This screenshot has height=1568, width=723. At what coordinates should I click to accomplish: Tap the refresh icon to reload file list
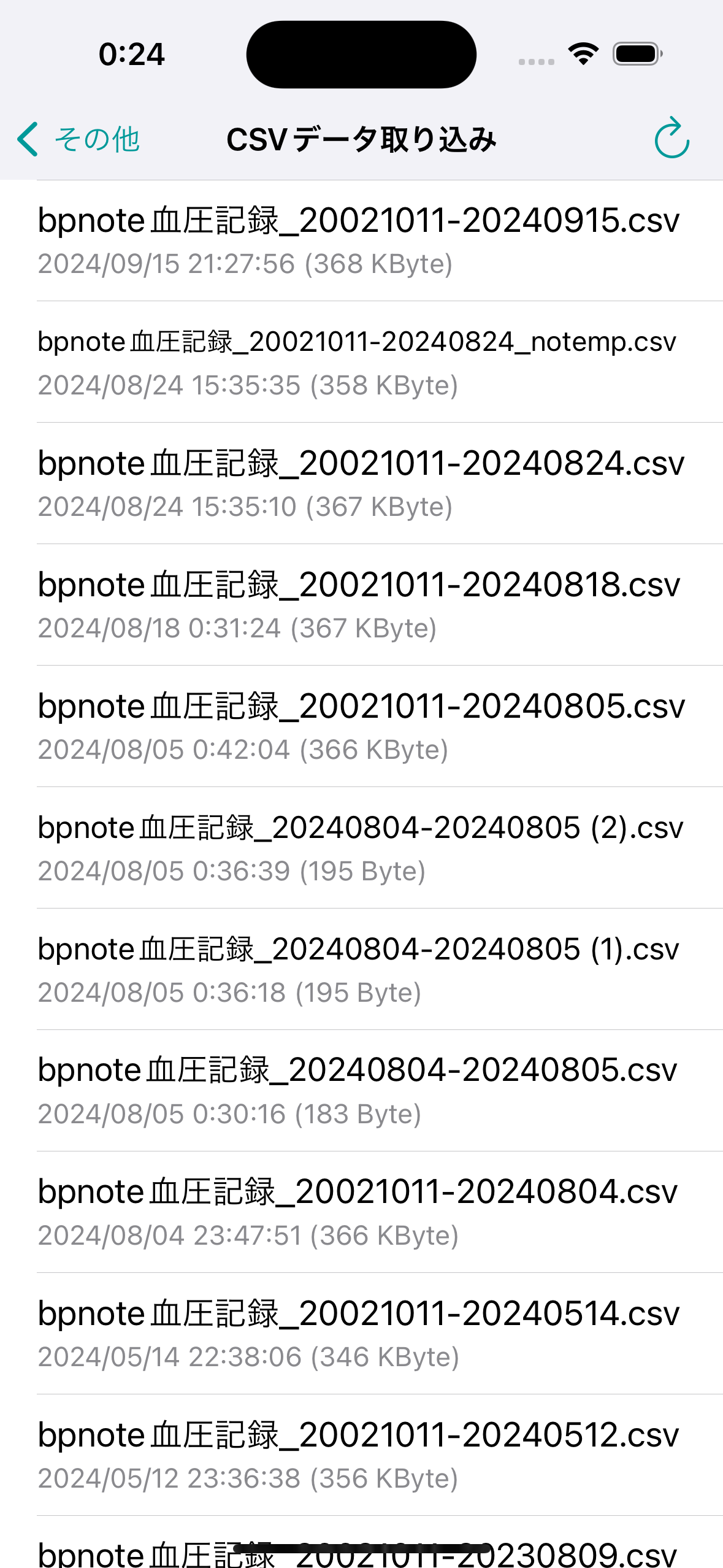[672, 139]
